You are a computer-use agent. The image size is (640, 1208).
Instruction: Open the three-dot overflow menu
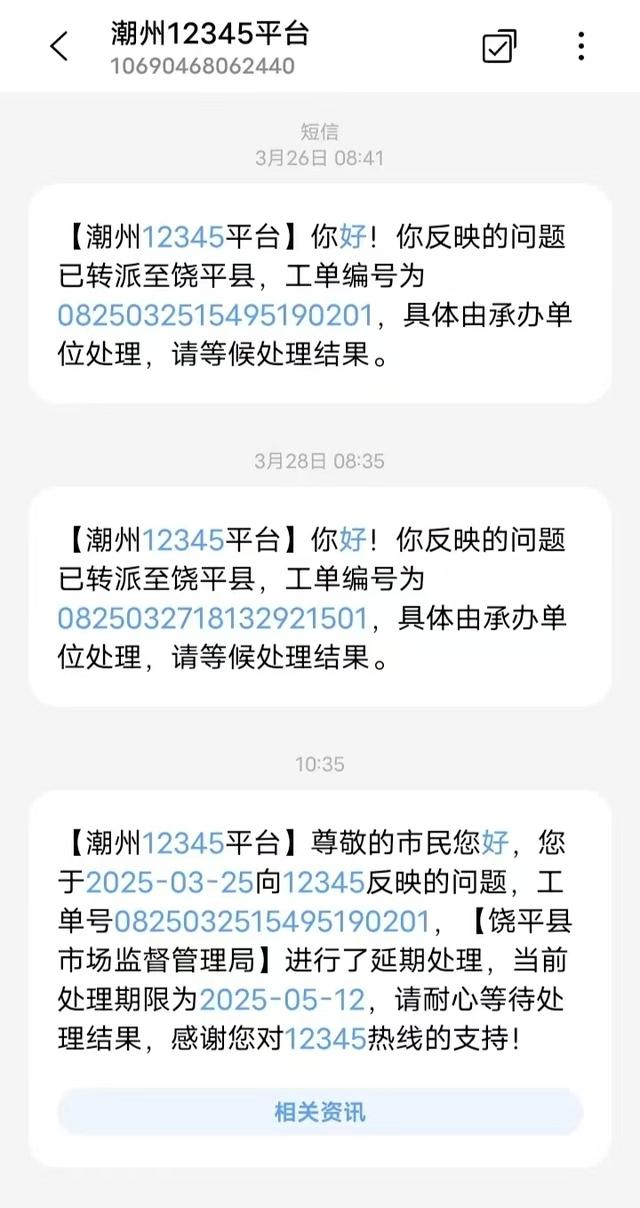pyautogui.click(x=581, y=46)
